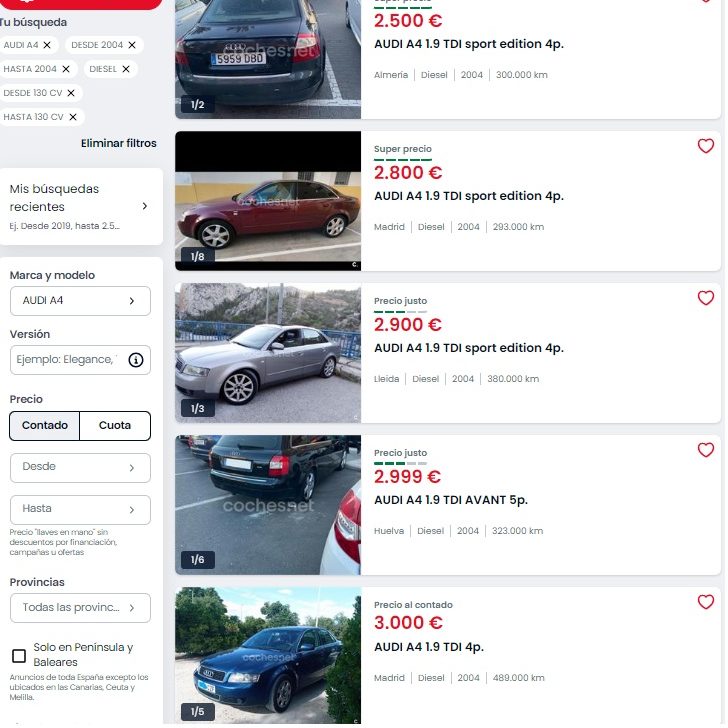728x728 pixels.
Task: Save the 2.800 € Audi A4 to favorites
Action: (x=705, y=146)
